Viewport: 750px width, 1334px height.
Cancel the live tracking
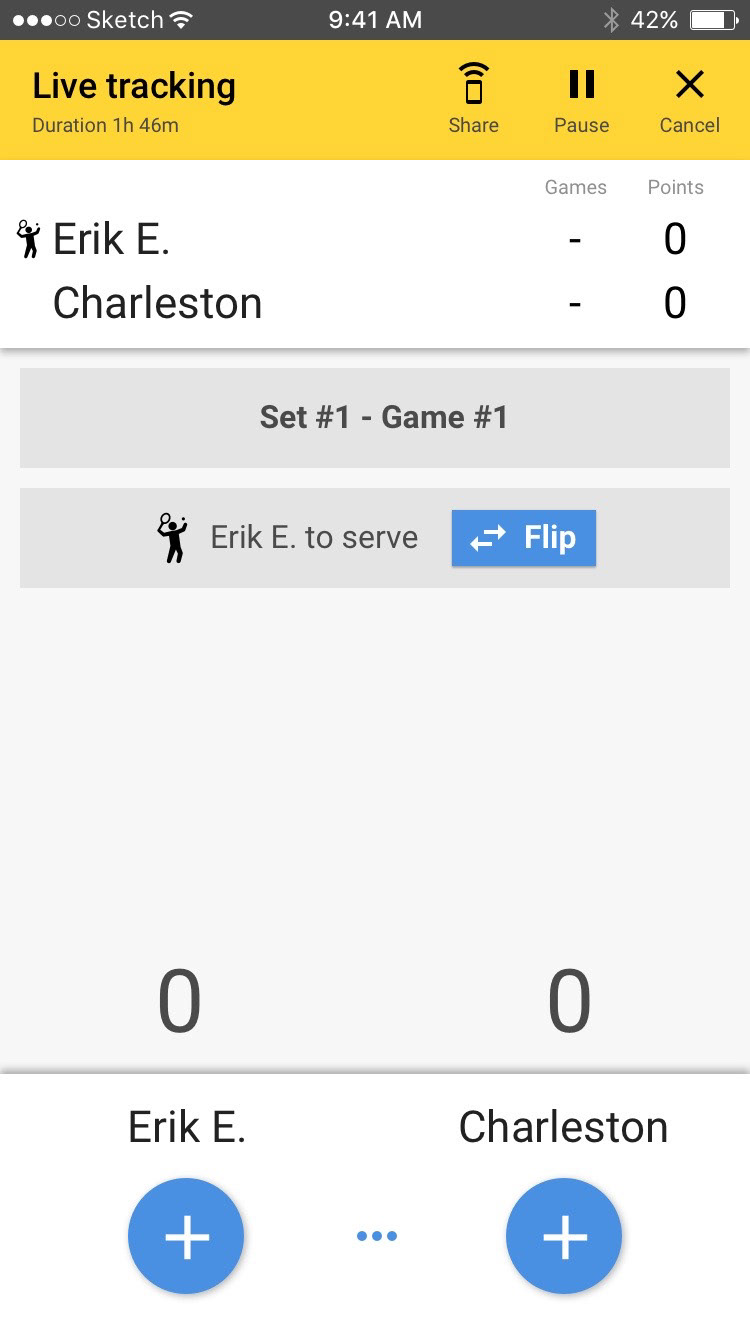coord(690,98)
